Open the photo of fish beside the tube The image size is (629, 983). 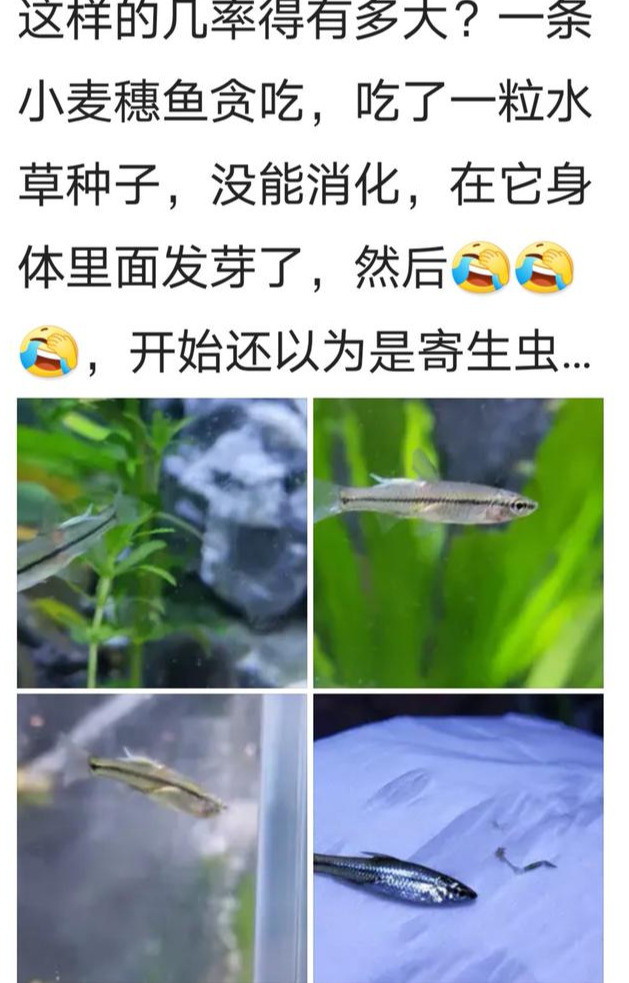[x=162, y=838]
